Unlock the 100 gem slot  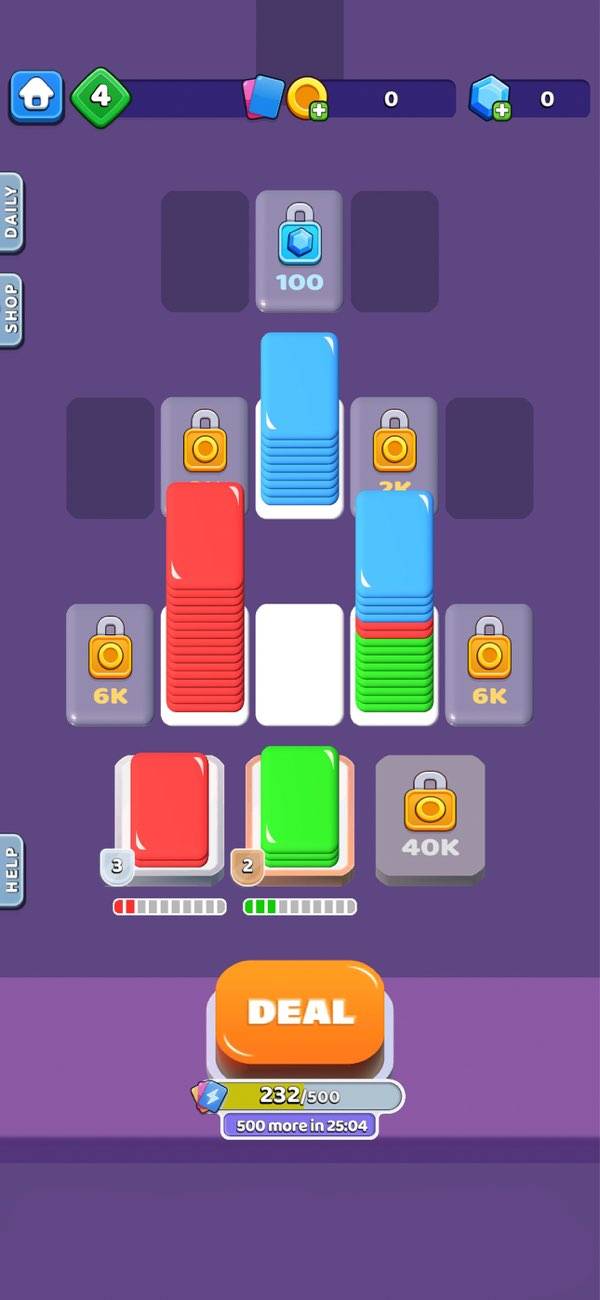pos(299,250)
